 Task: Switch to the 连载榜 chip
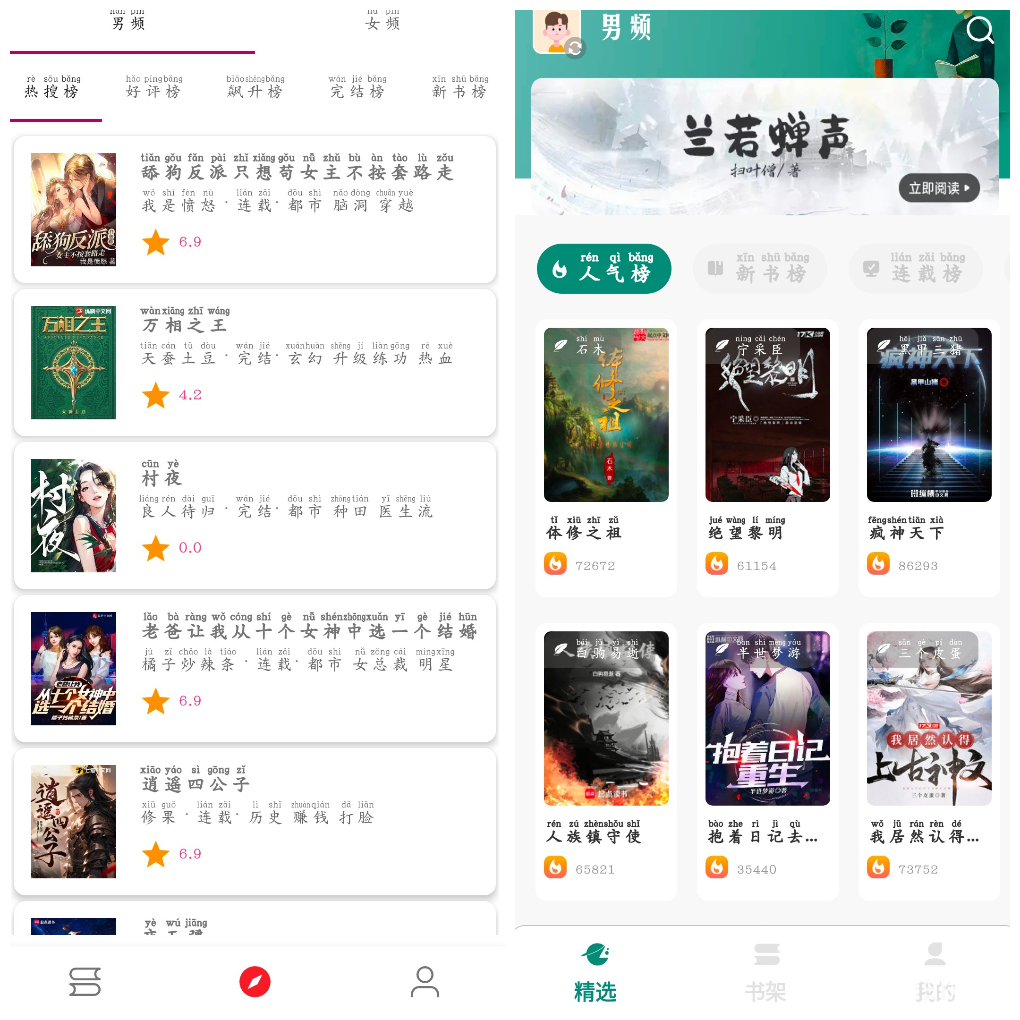coord(913,269)
